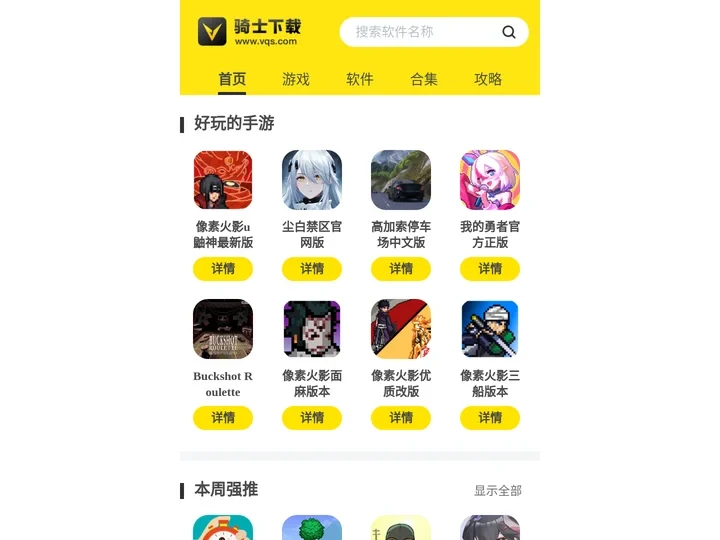Show all weekly picks via 显示全部
The height and width of the screenshot is (540, 720).
pyautogui.click(x=497, y=490)
